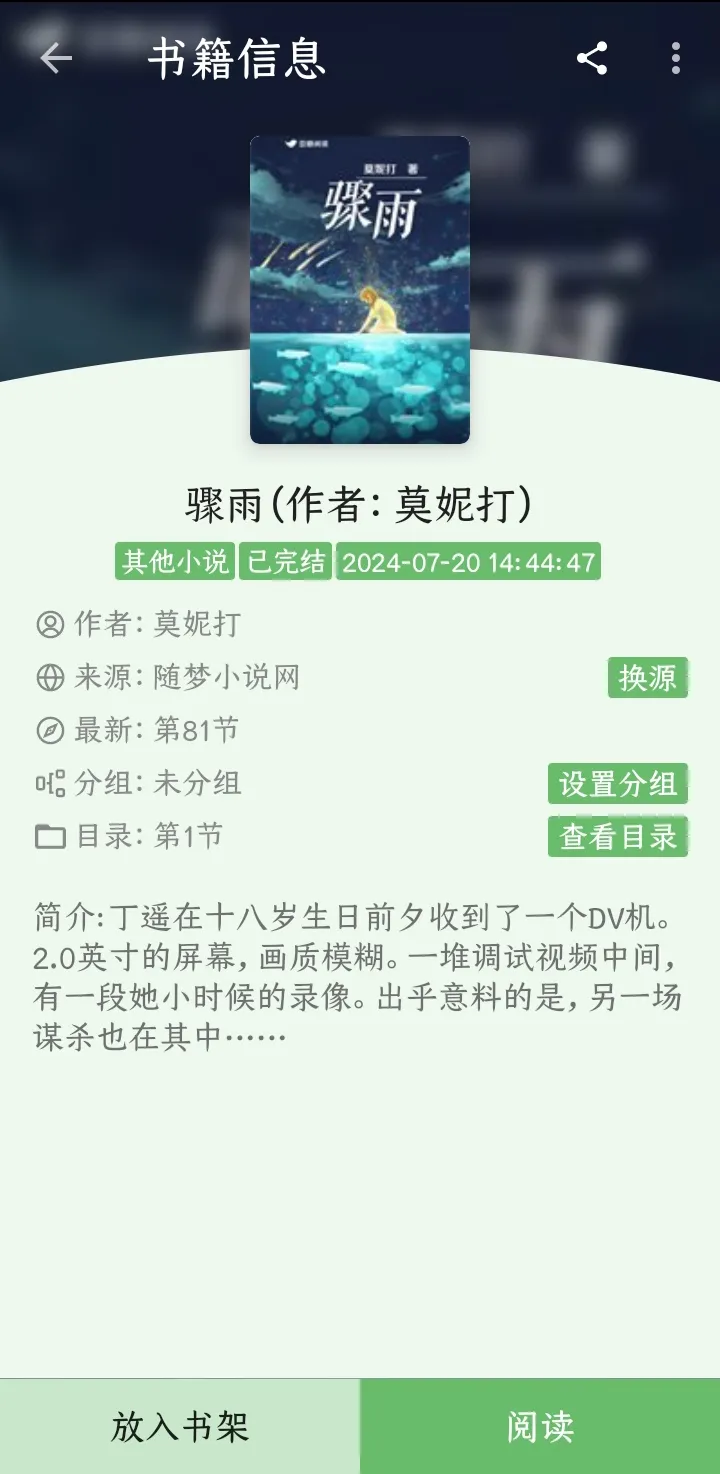Start reading via the 阅读 button

tap(540, 1426)
